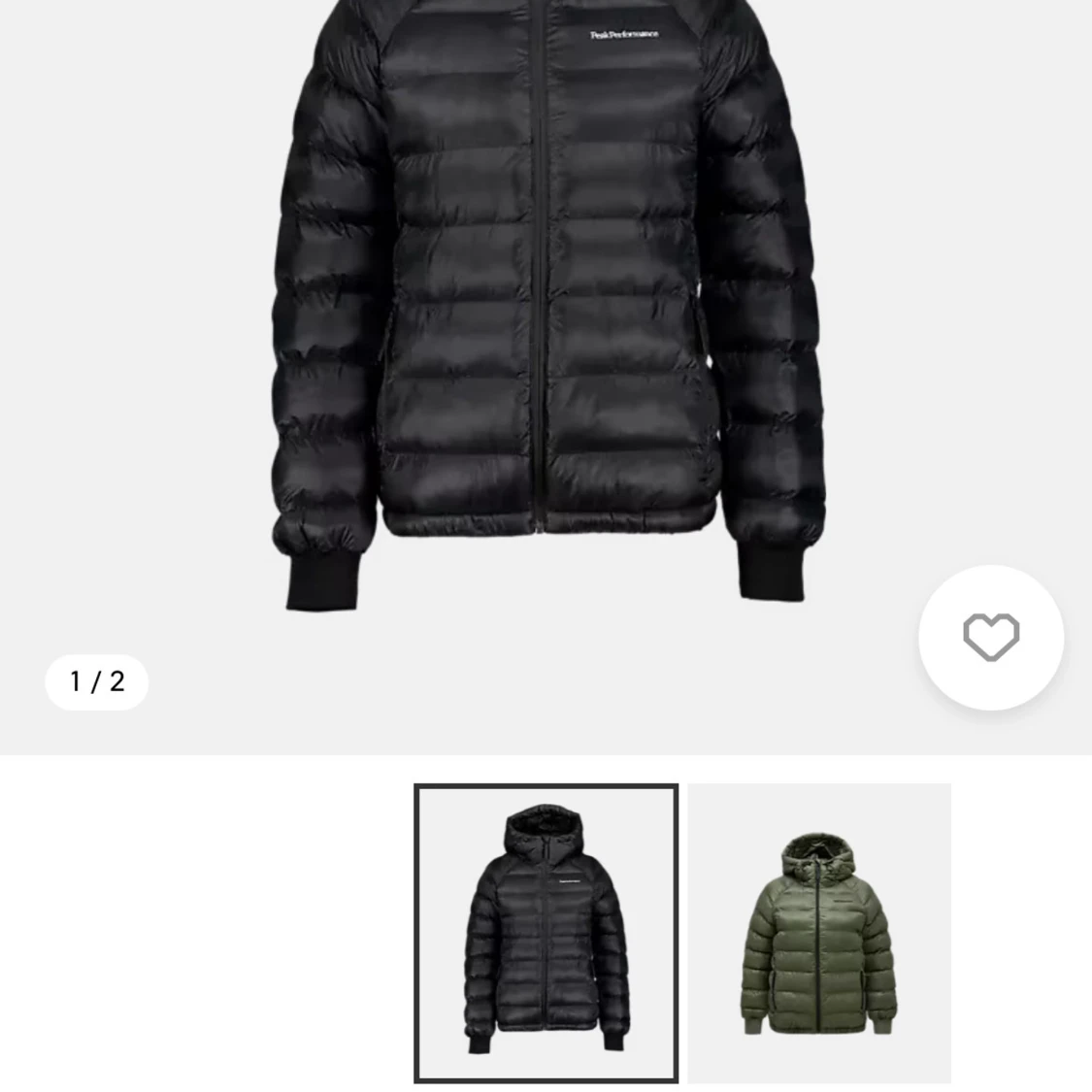Select the green jacket thumbnail
Viewport: 1092px width, 1092px height.
click(819, 933)
